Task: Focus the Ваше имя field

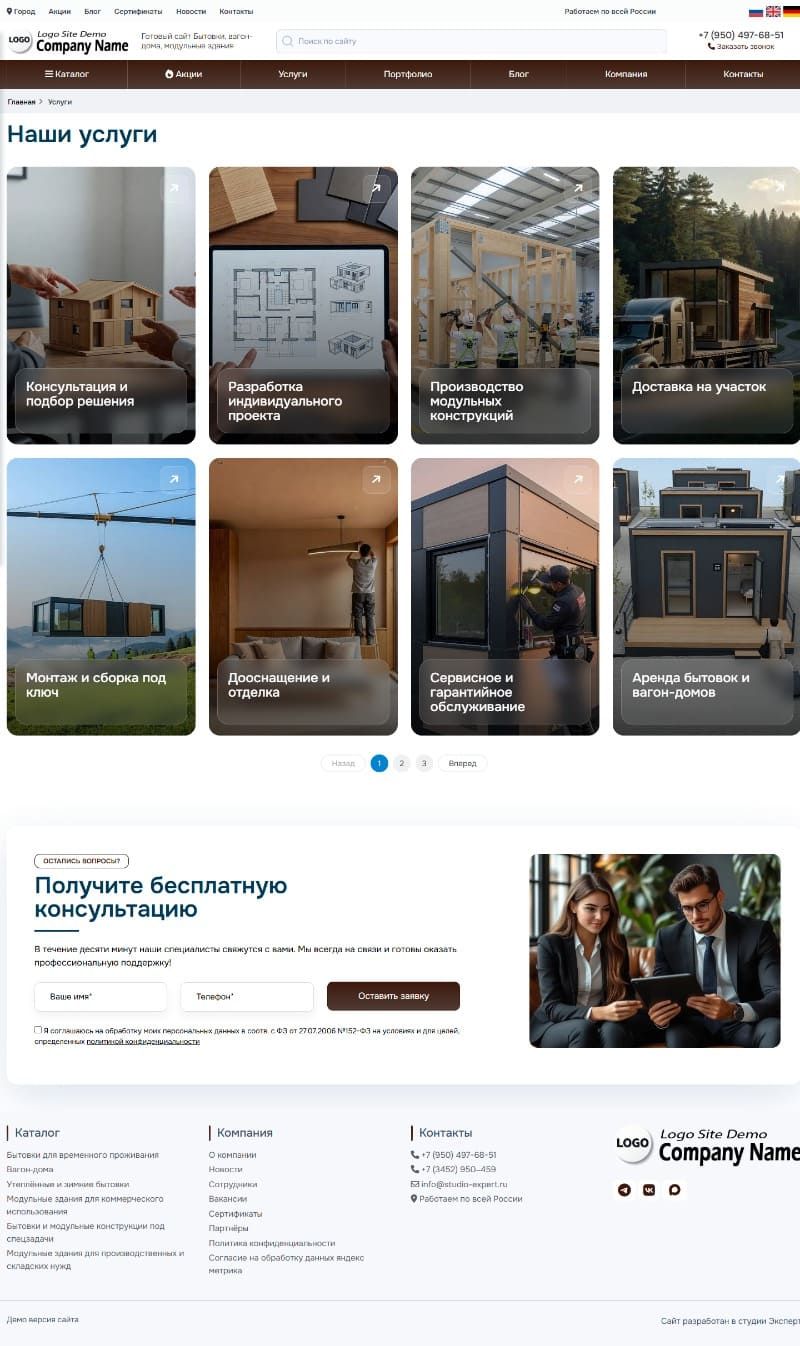Action: [101, 997]
